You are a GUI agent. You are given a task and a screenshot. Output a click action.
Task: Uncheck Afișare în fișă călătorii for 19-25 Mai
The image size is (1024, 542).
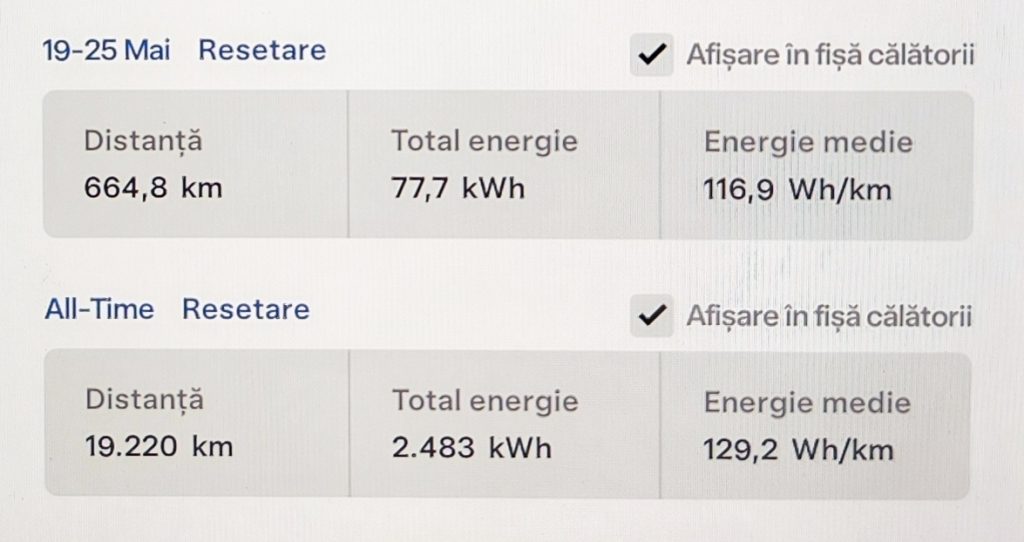point(652,55)
